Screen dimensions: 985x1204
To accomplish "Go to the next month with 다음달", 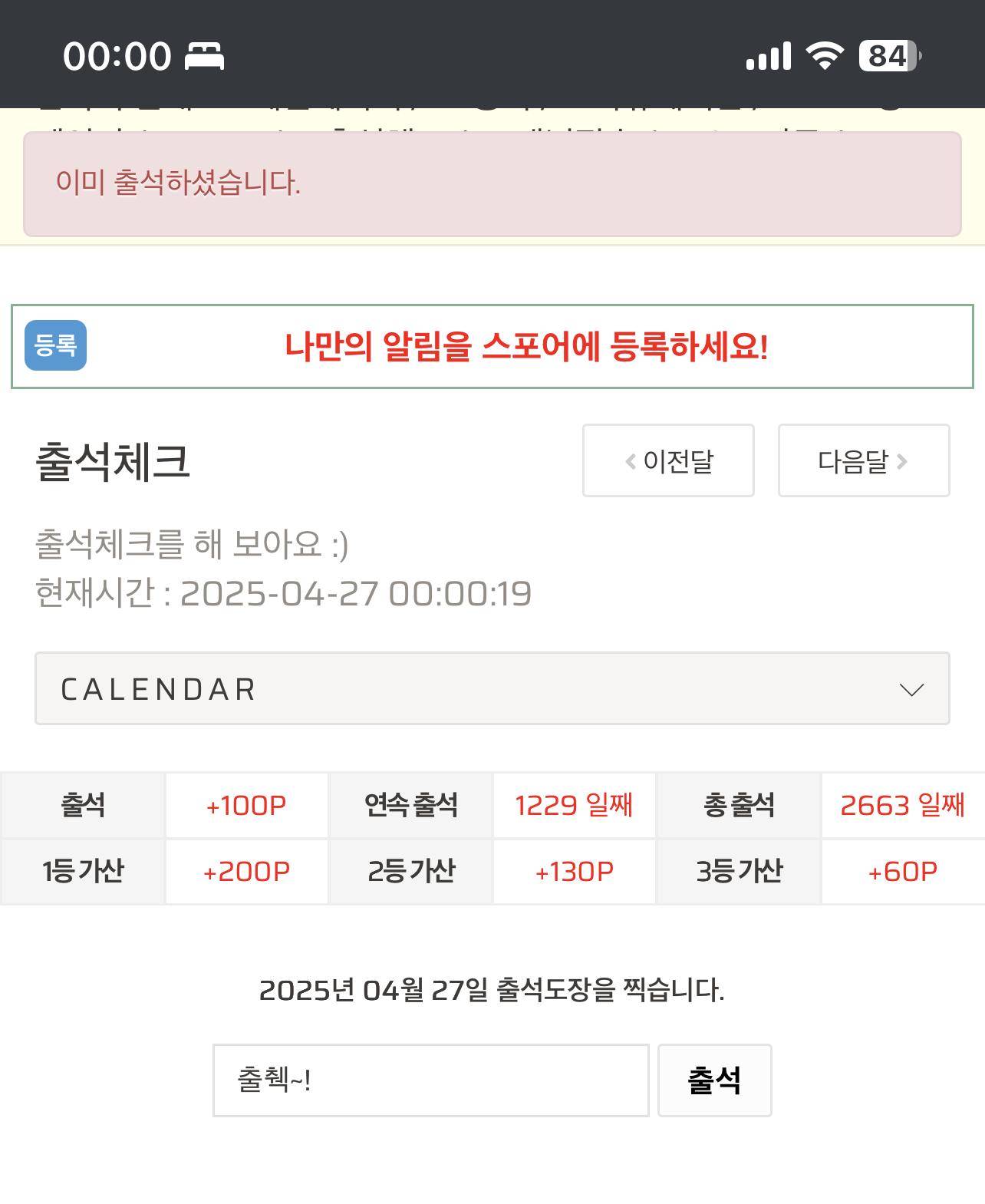I will pos(864,460).
